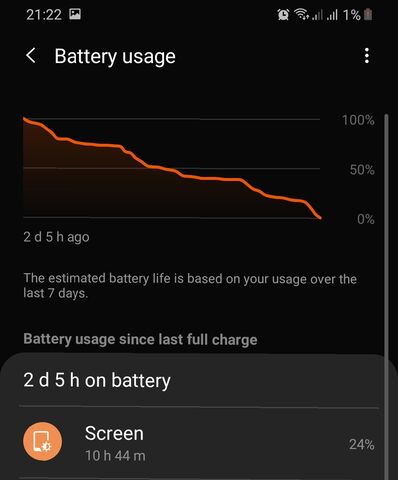This screenshot has width=398, height=480.
Task: Open Screen battery usage details
Action: 199,443
